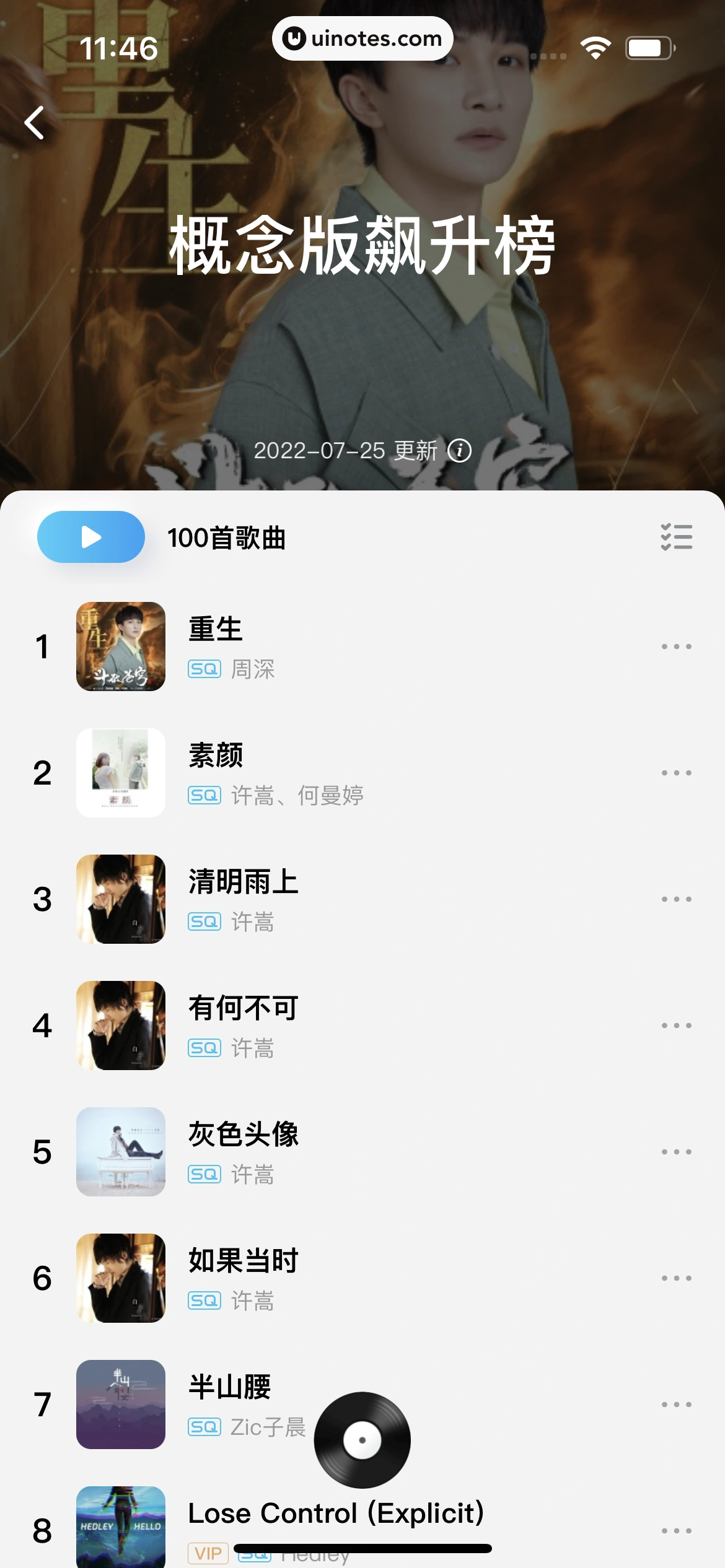Tap the uinotes.com banner at top
The height and width of the screenshot is (1568, 725).
[x=362, y=38]
